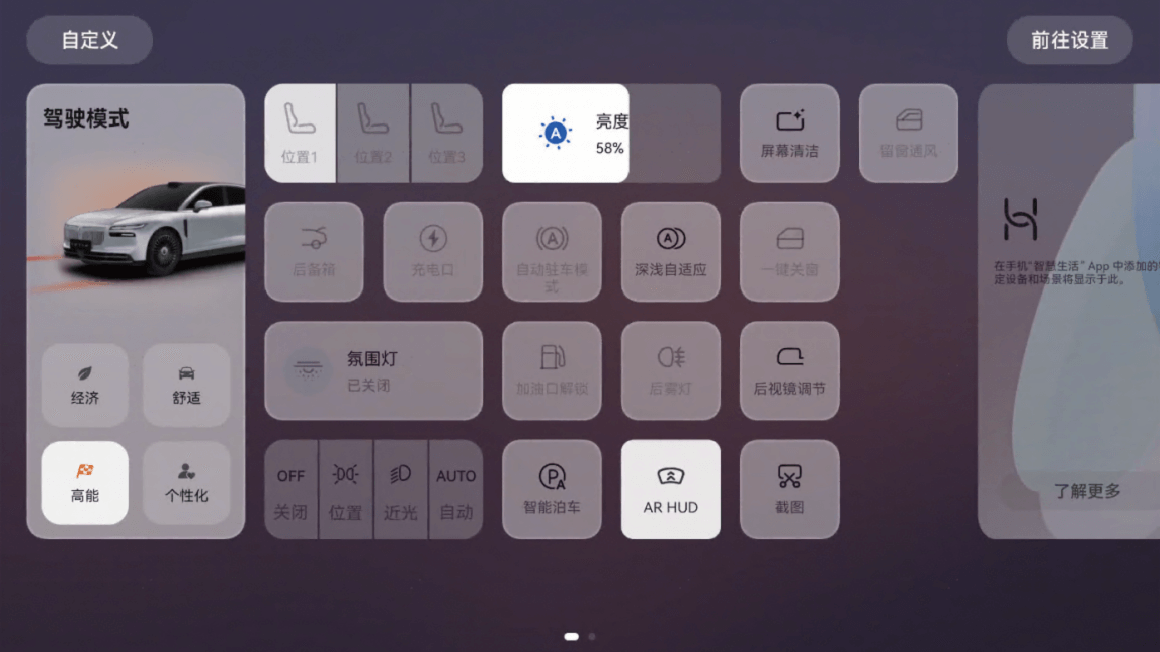The width and height of the screenshot is (1160, 652).
Task: Select 高能 driving mode
Action: pos(85,483)
